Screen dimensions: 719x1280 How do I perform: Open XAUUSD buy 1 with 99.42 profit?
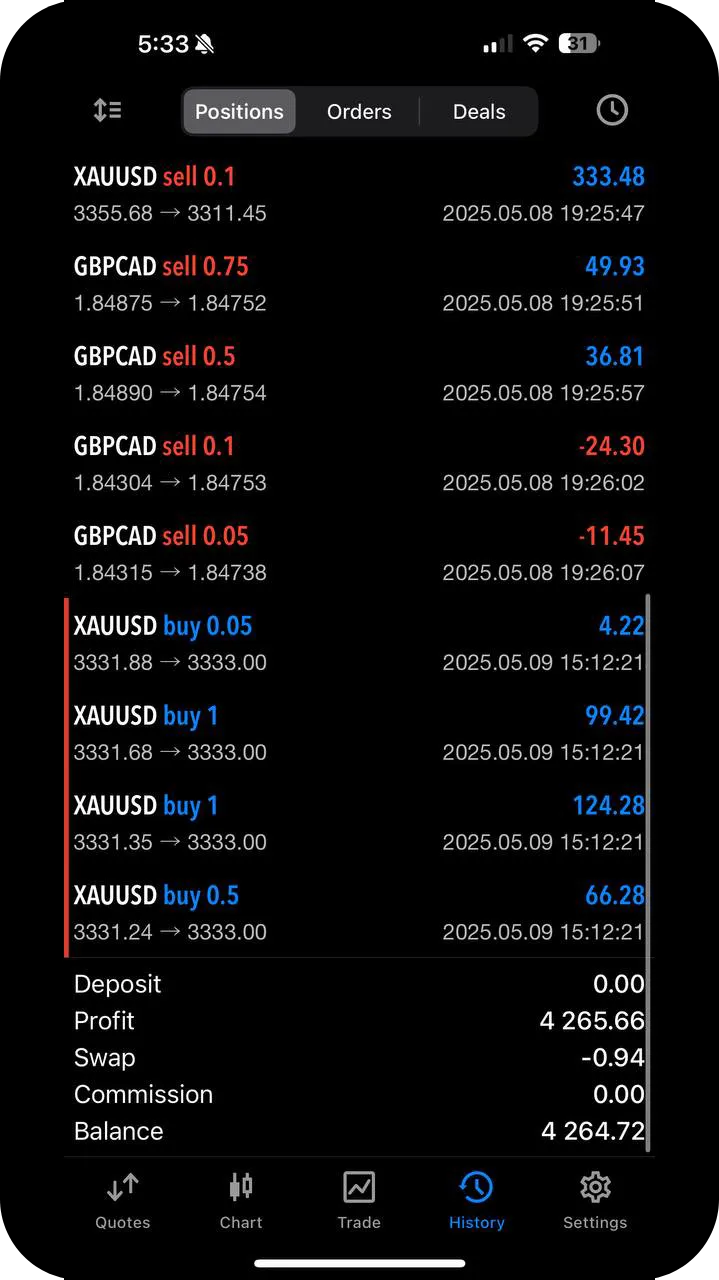[359, 734]
